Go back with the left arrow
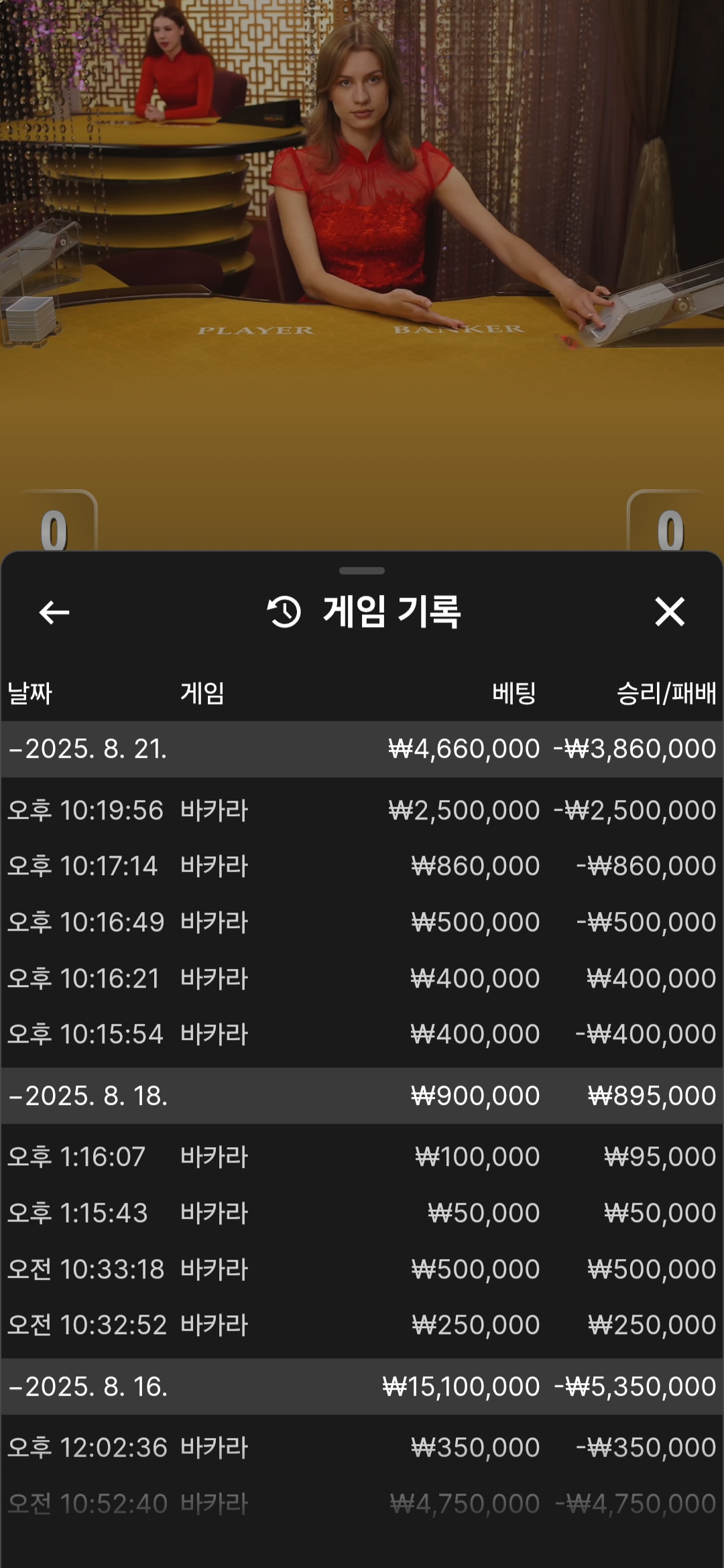Screen dimensions: 724x1568 (x=54, y=612)
